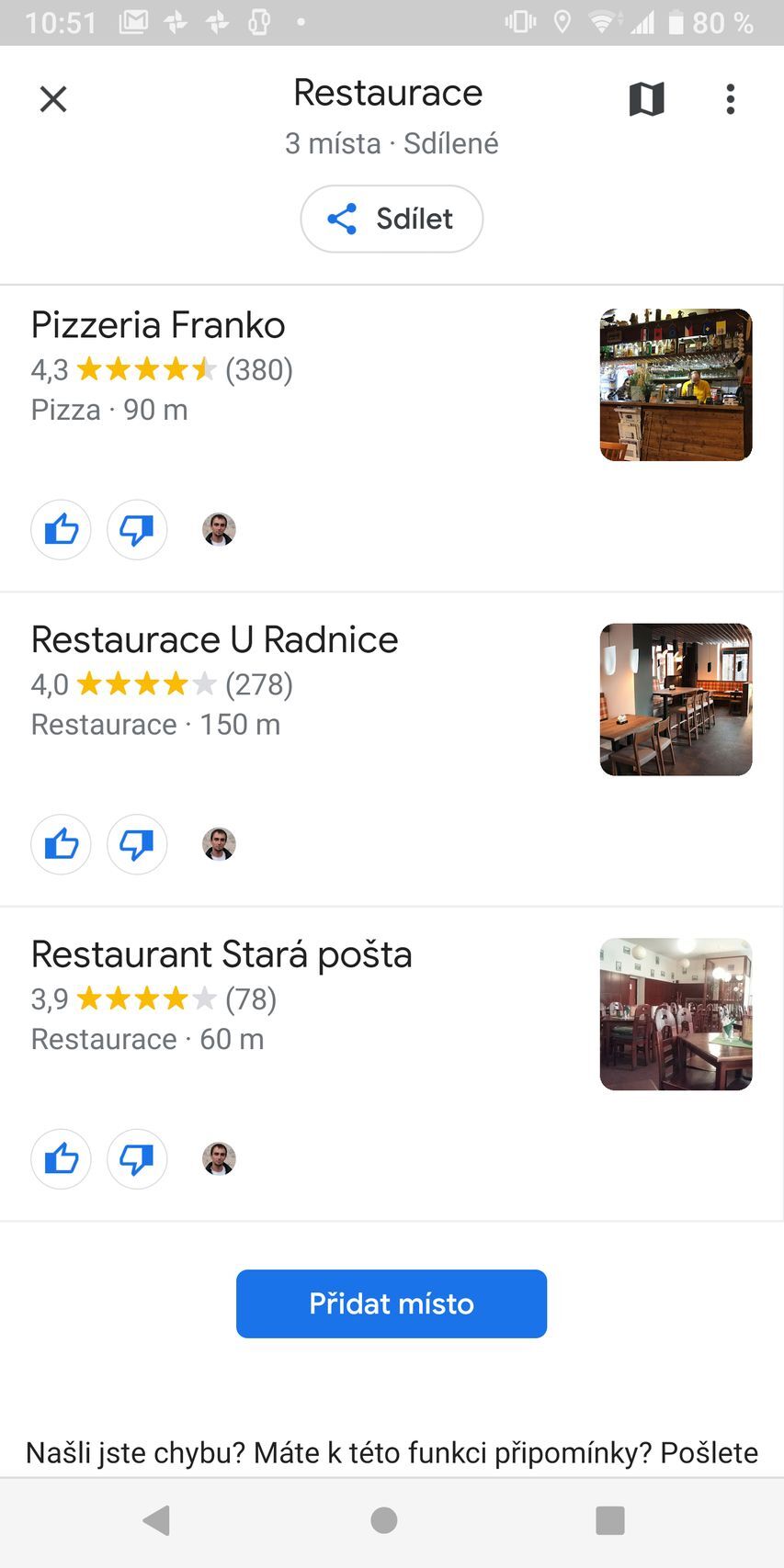View Pizzeria Franko photo
This screenshot has height=1568, width=784.
[x=676, y=385]
